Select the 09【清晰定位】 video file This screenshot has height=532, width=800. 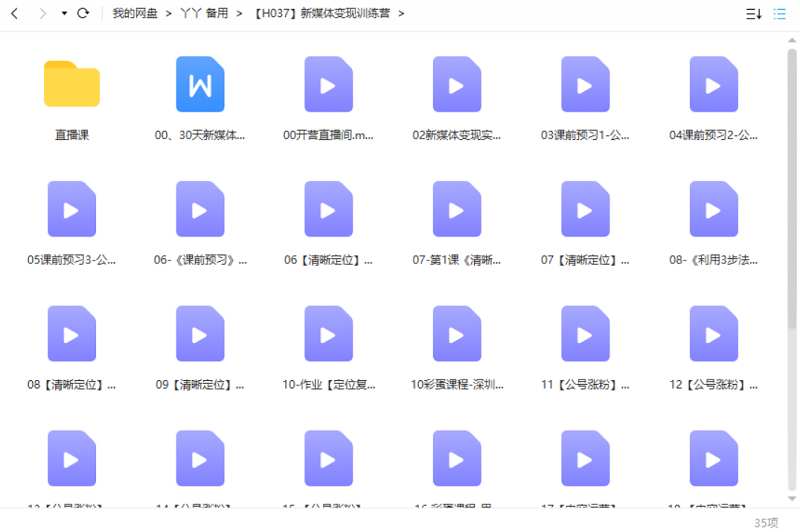point(200,334)
